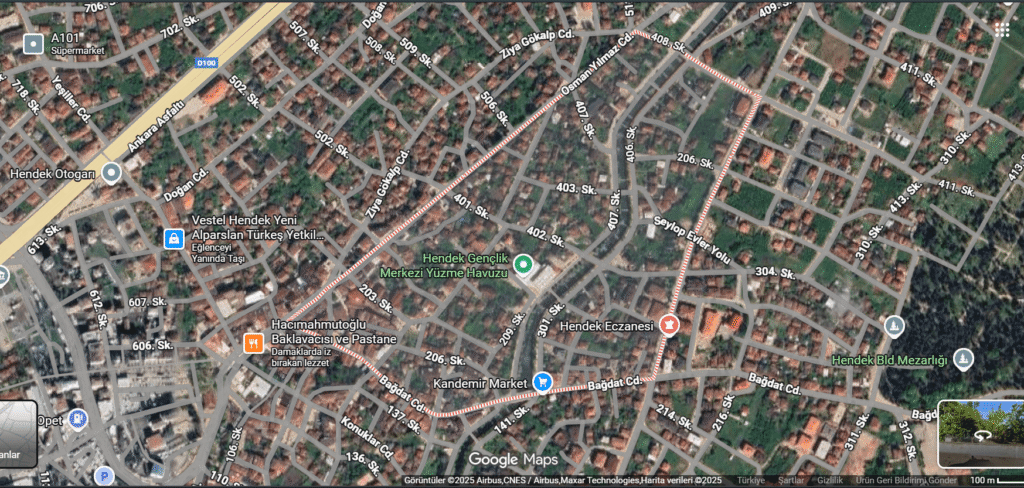Open the Hendek Eczanesi pharmacy marker
This screenshot has height=488, width=1024.
tap(669, 325)
